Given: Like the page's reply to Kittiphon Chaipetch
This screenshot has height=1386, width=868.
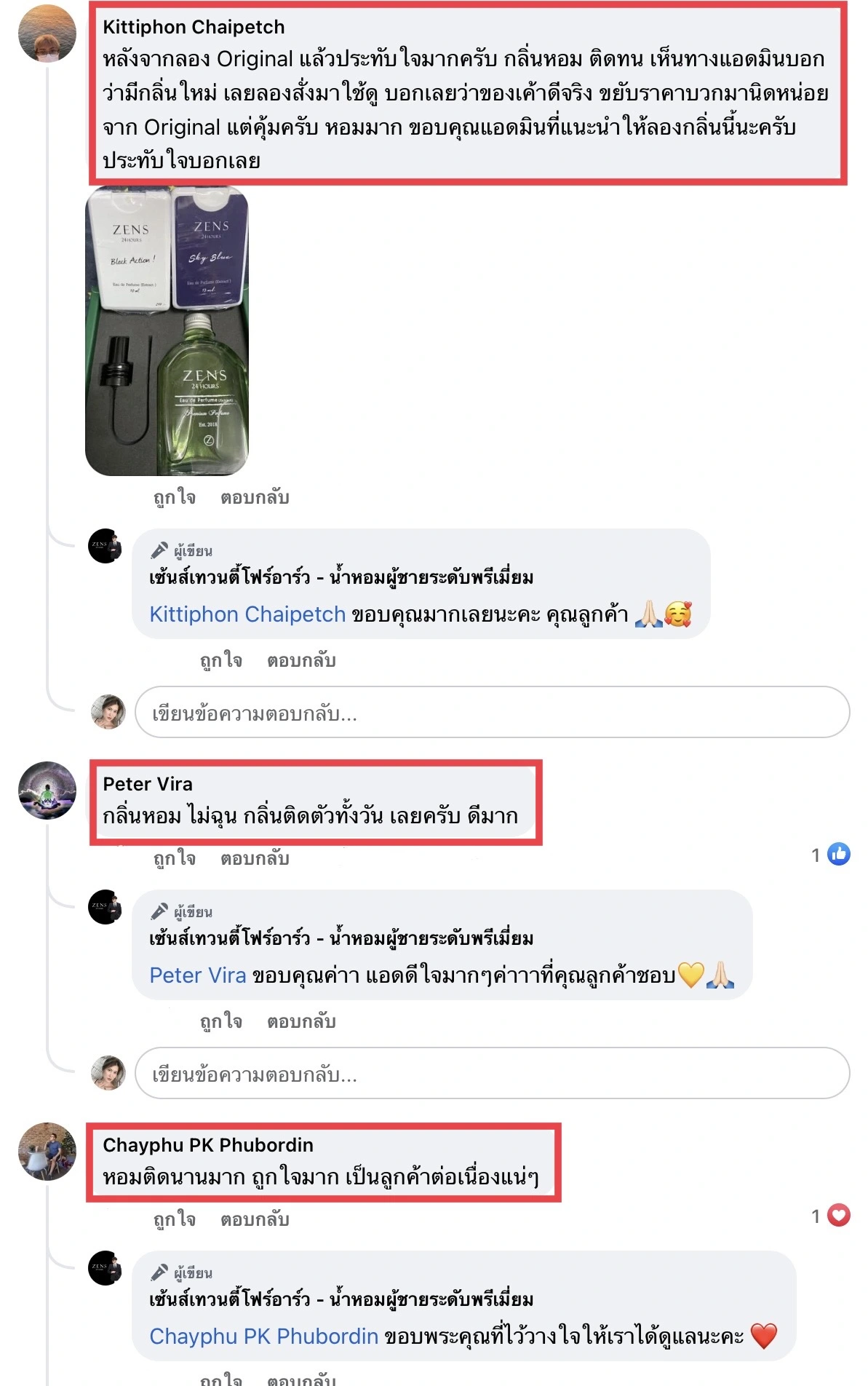Looking at the screenshot, I should 221,660.
